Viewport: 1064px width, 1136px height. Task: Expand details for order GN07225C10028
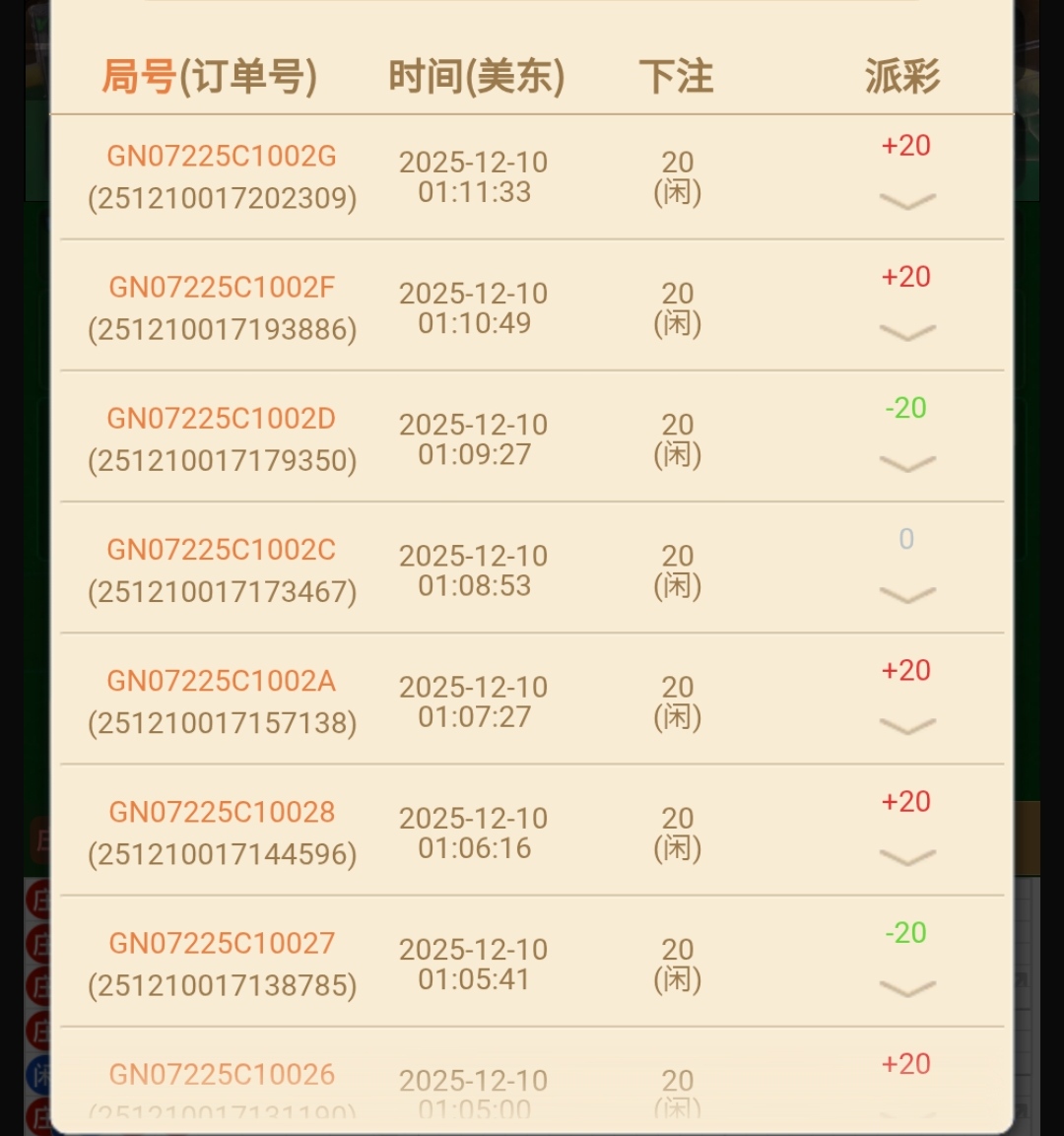click(x=906, y=857)
